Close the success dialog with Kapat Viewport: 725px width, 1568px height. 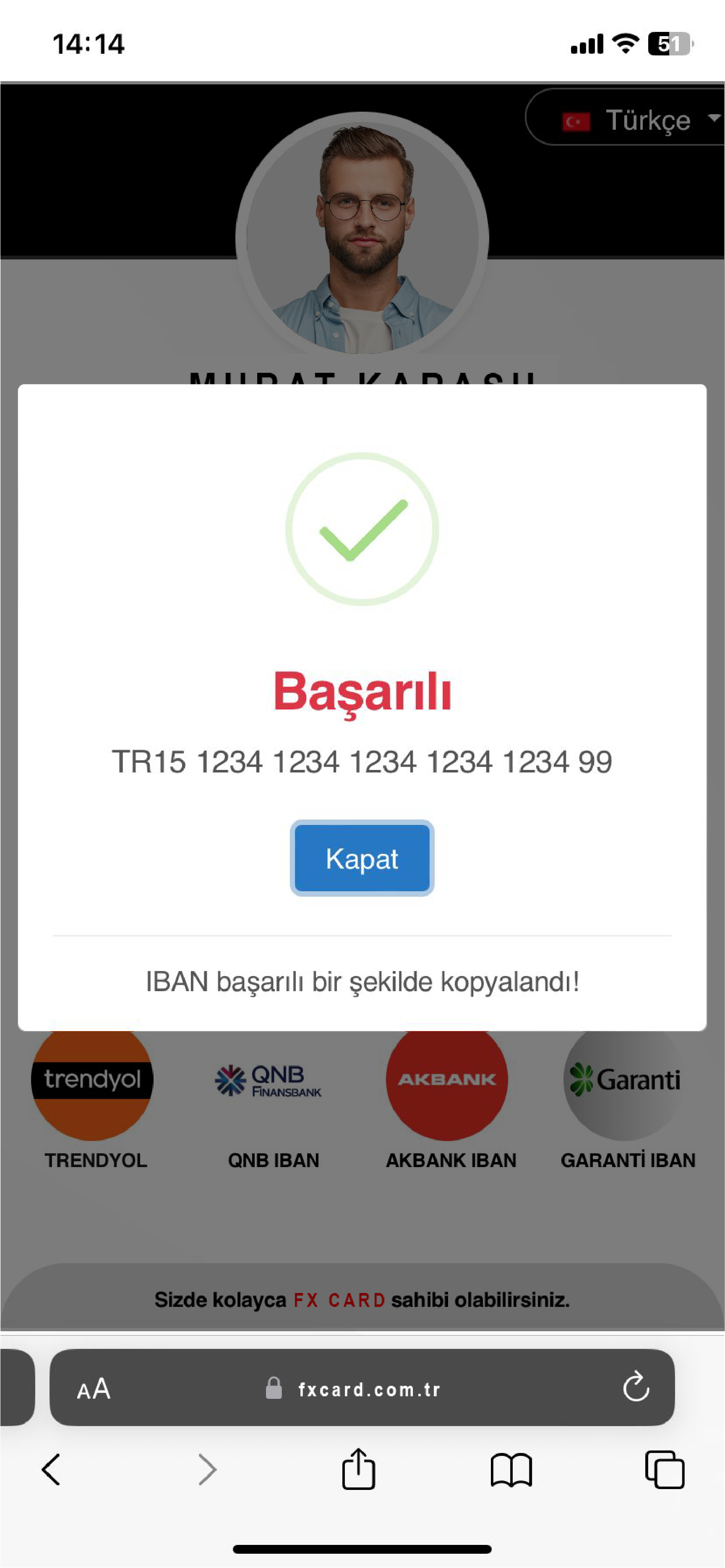(362, 858)
